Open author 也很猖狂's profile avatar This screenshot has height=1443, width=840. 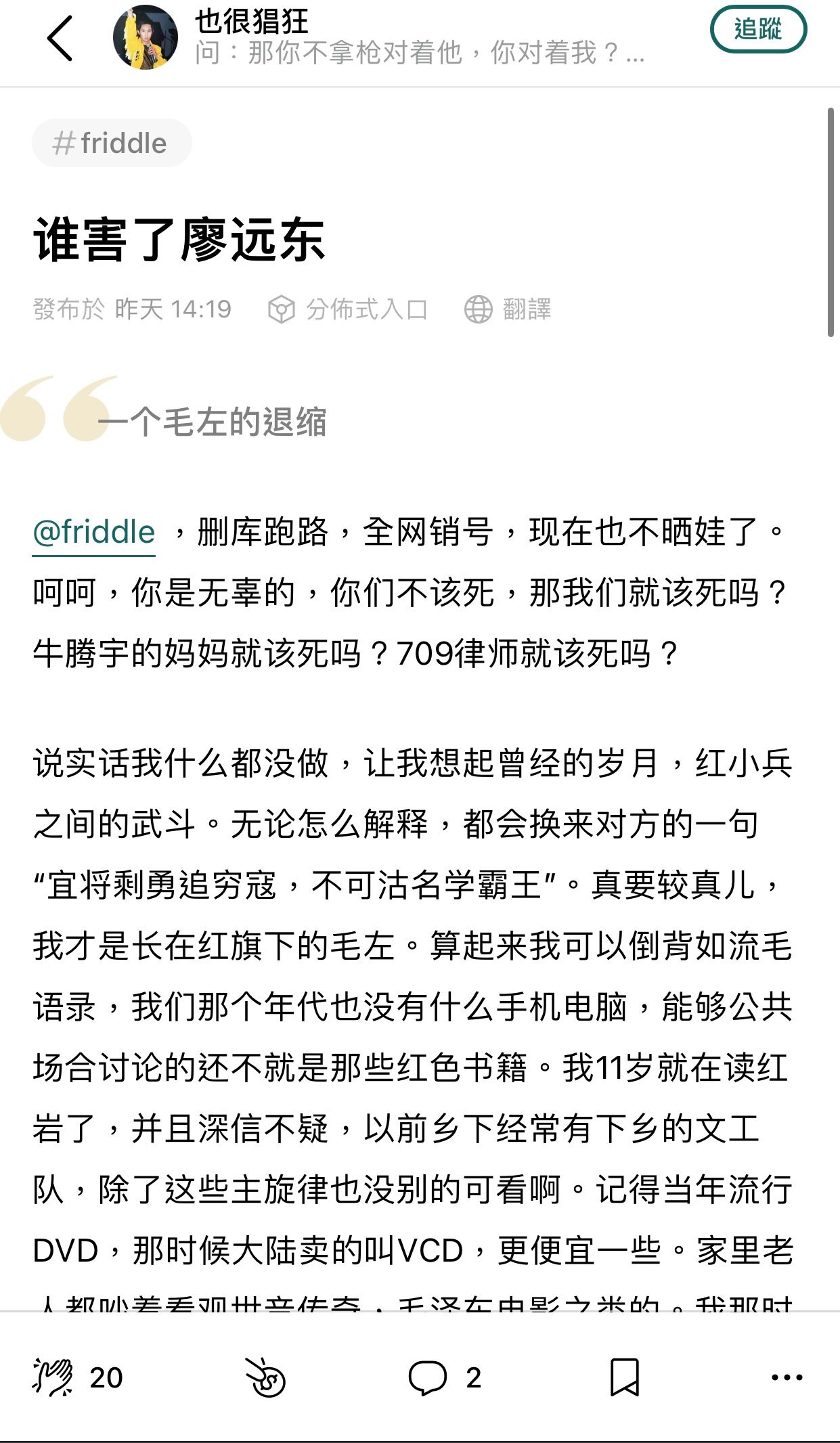coord(145,38)
